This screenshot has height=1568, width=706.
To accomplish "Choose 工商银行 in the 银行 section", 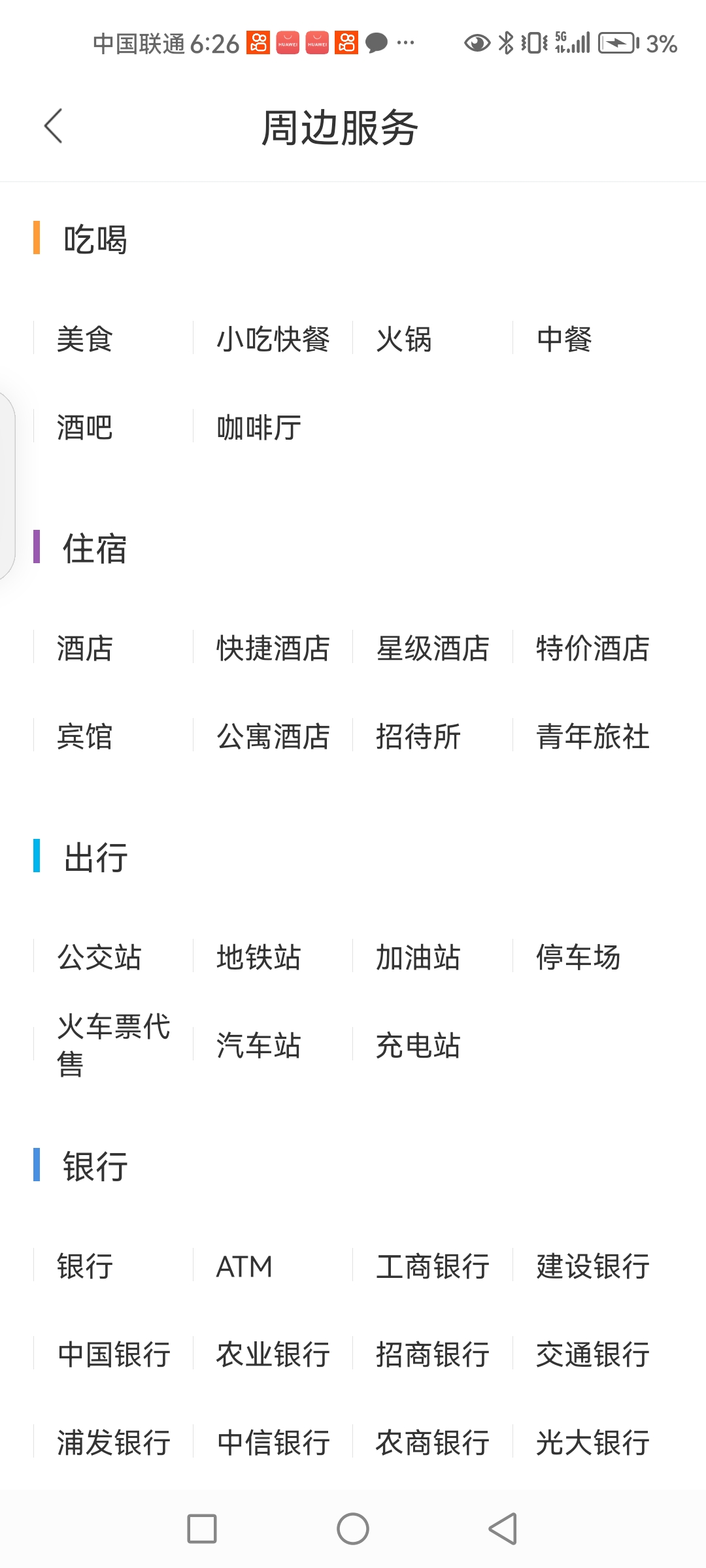I will pyautogui.click(x=432, y=1266).
